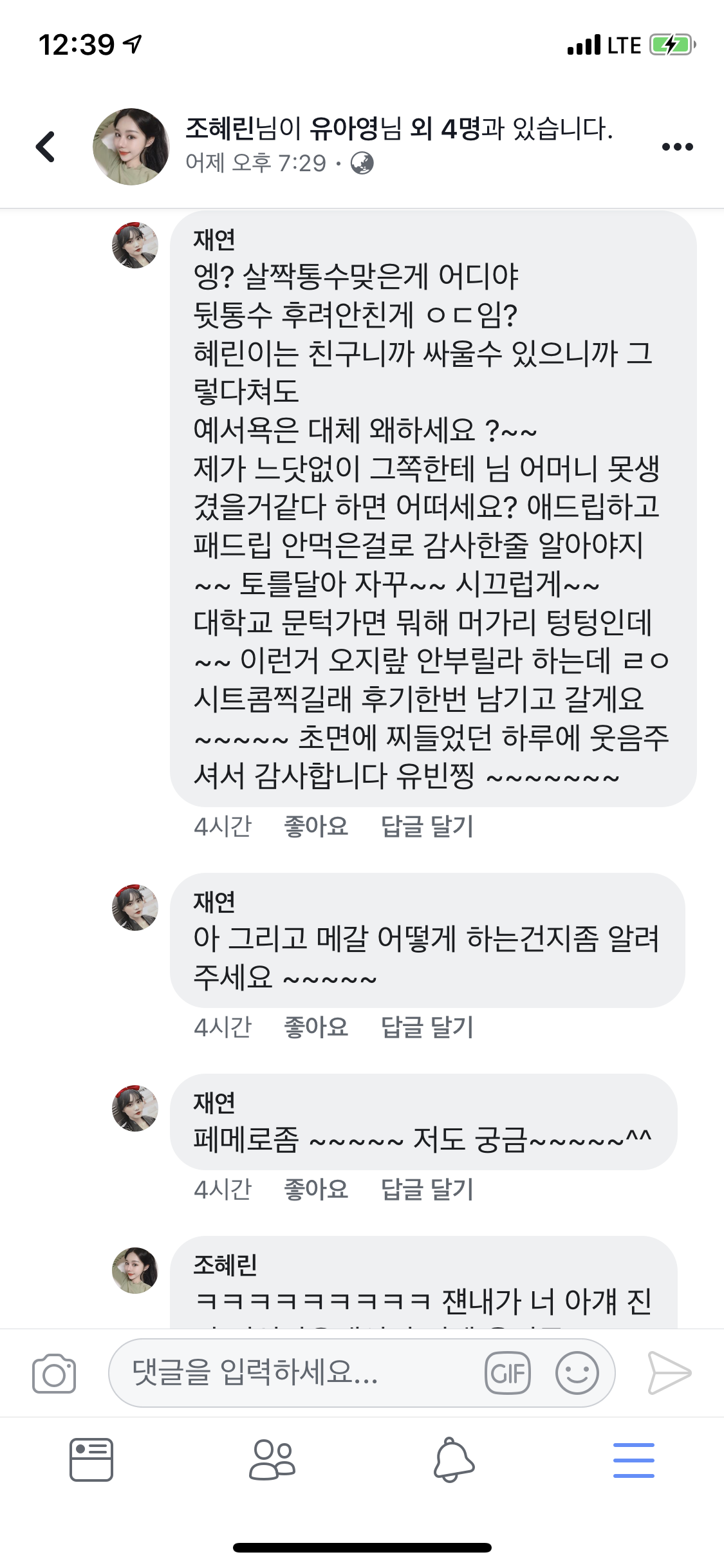Reply to 재연's long comment ending with 유빈찡
Viewport: 724px width, 1568px height.
tap(427, 825)
